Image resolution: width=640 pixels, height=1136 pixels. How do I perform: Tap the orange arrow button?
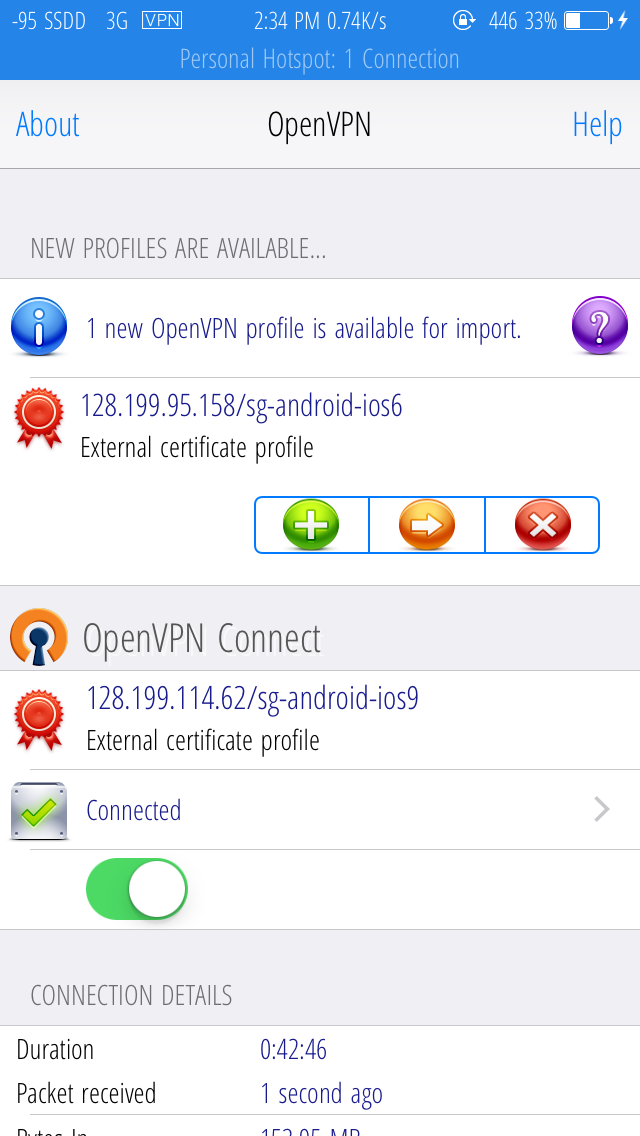coord(427,525)
